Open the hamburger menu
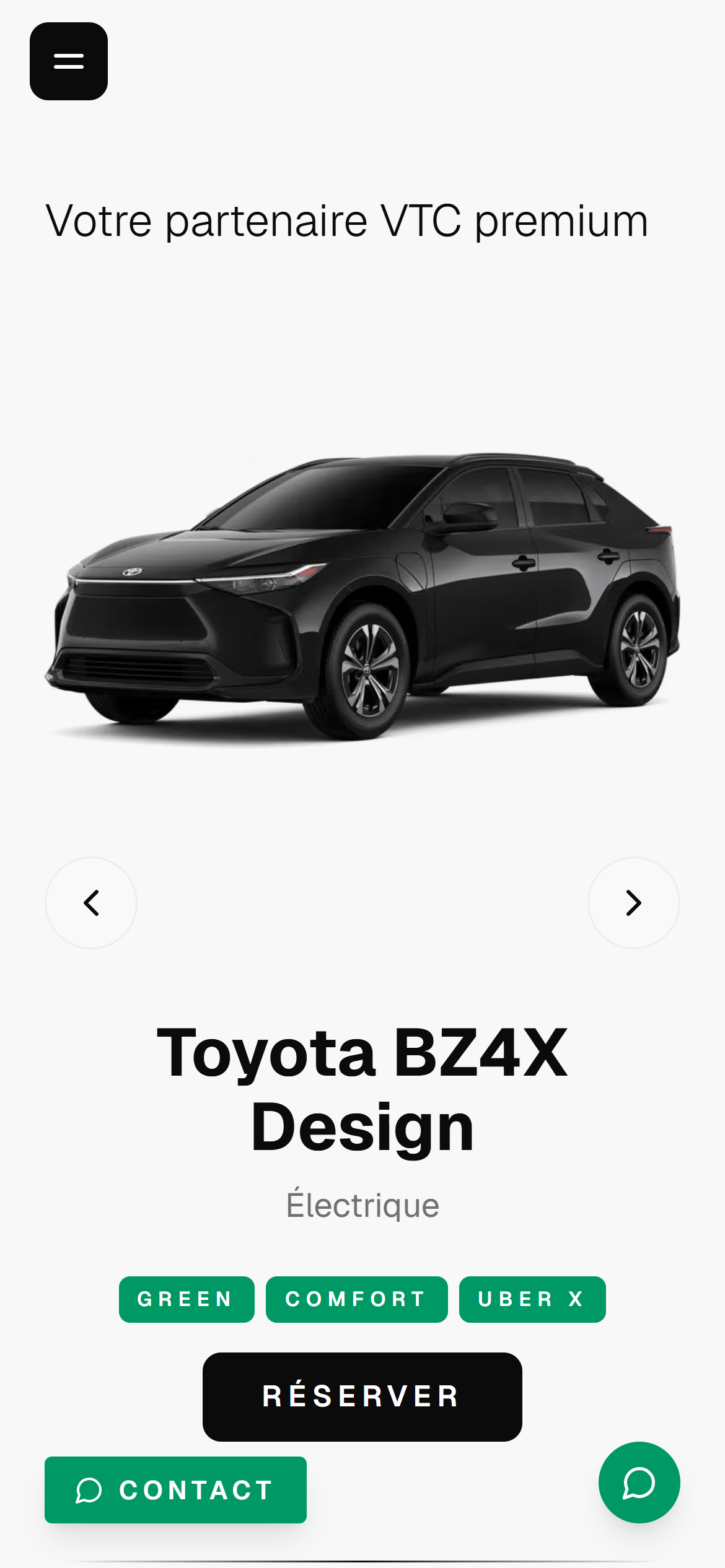Screen dimensions: 725x1568 click(69, 61)
